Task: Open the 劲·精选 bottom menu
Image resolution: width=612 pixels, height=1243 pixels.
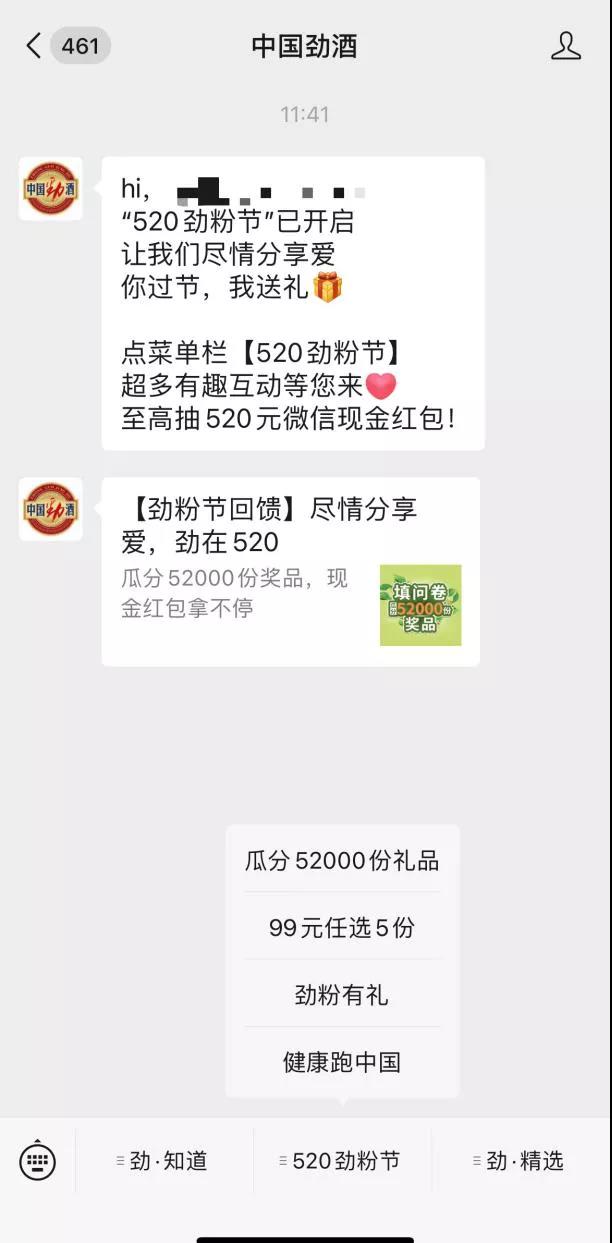Action: point(520,1161)
